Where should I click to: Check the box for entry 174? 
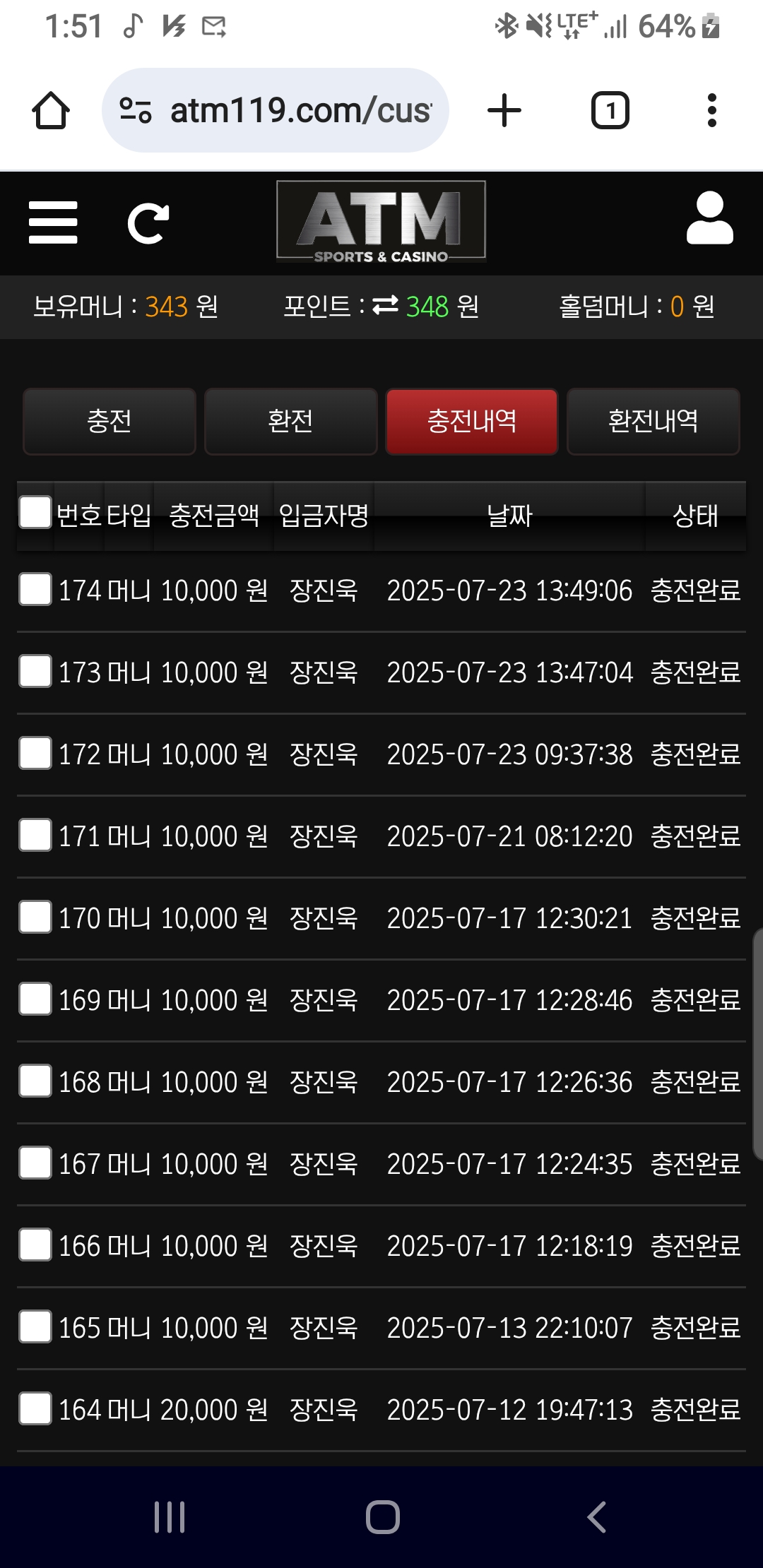click(x=35, y=589)
